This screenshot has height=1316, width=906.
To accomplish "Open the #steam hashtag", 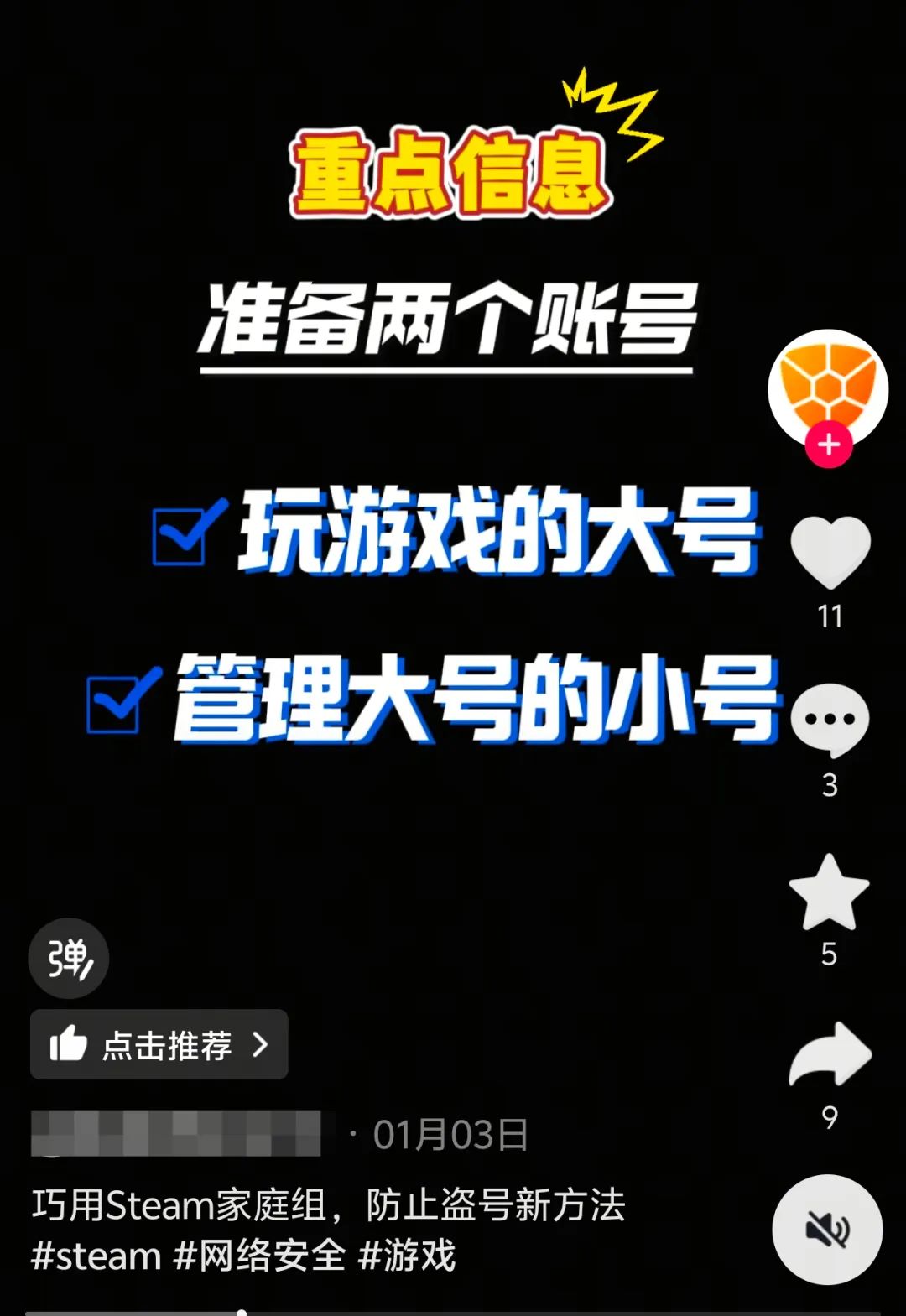I will click(x=96, y=1256).
